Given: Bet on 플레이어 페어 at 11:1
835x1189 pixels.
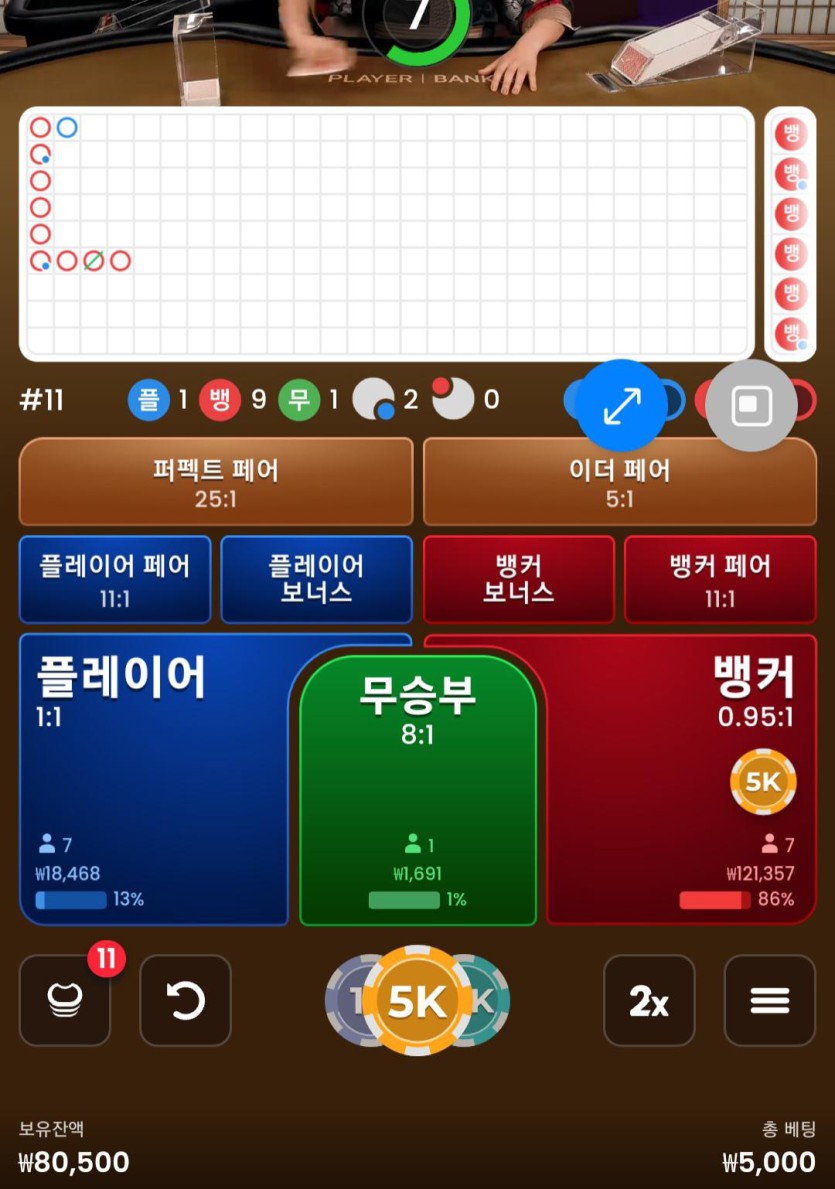Looking at the screenshot, I should (x=115, y=580).
